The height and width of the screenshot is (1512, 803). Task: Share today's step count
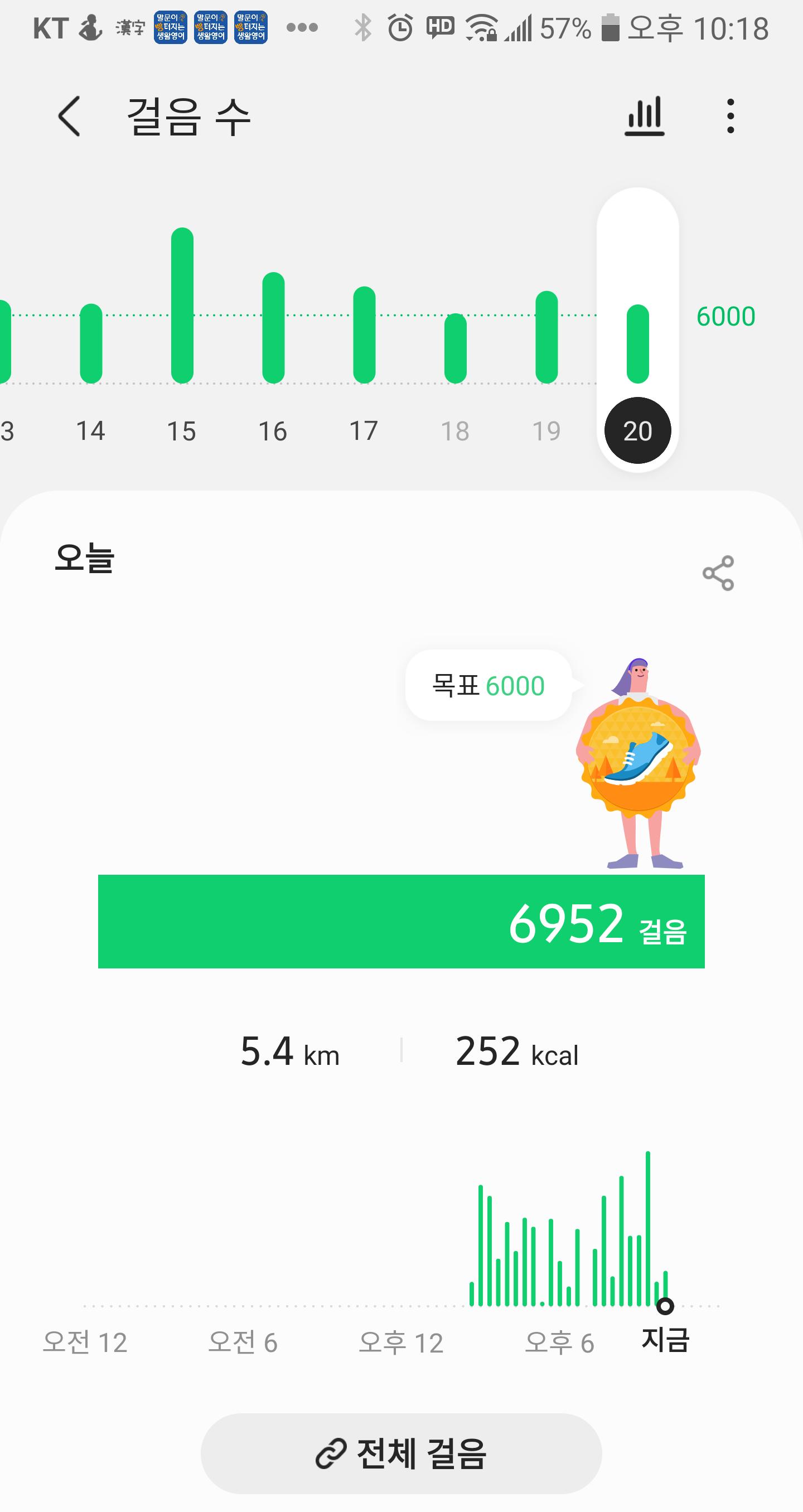coord(718,573)
